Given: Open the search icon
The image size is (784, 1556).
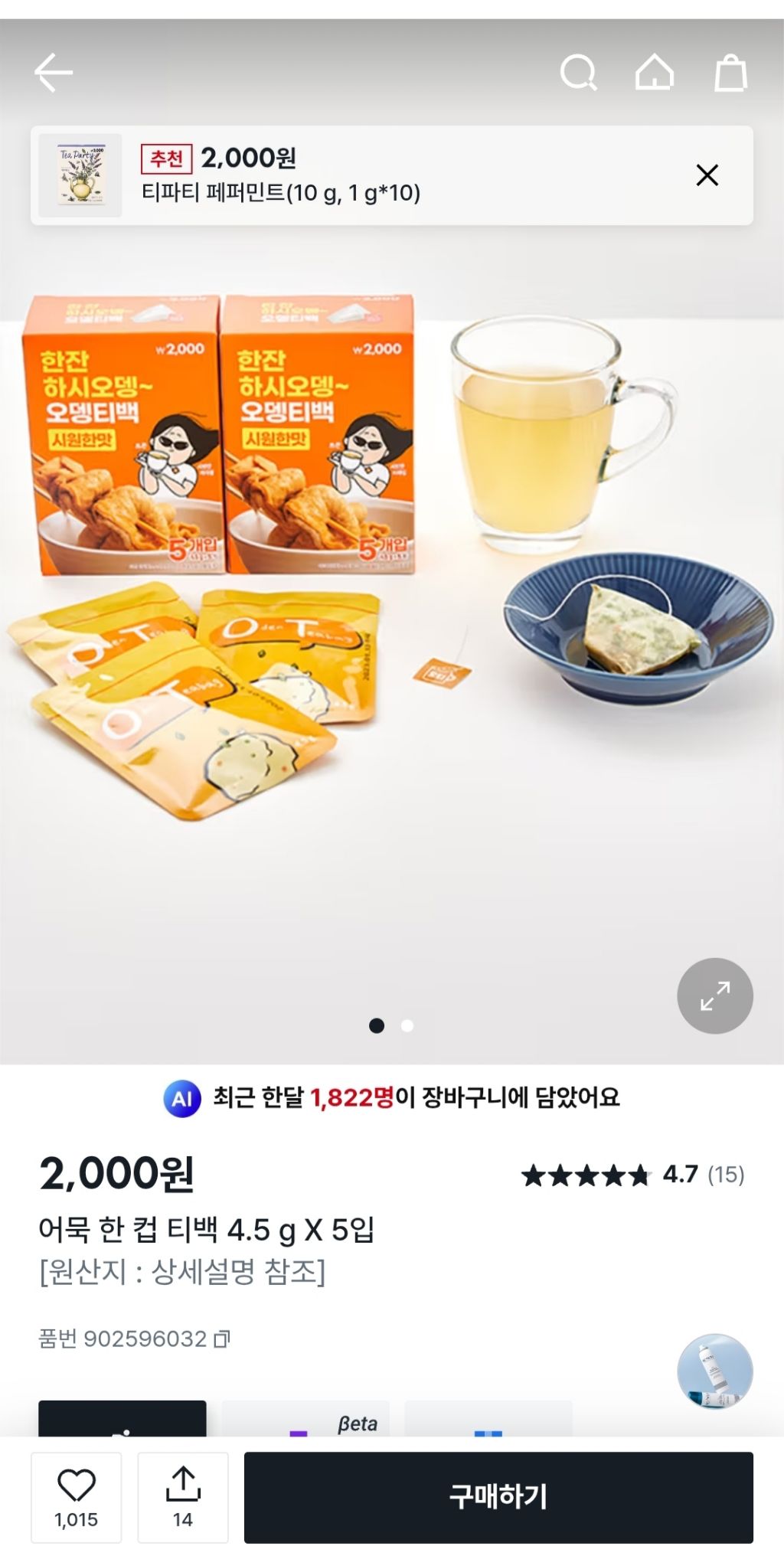Looking at the screenshot, I should point(578,73).
